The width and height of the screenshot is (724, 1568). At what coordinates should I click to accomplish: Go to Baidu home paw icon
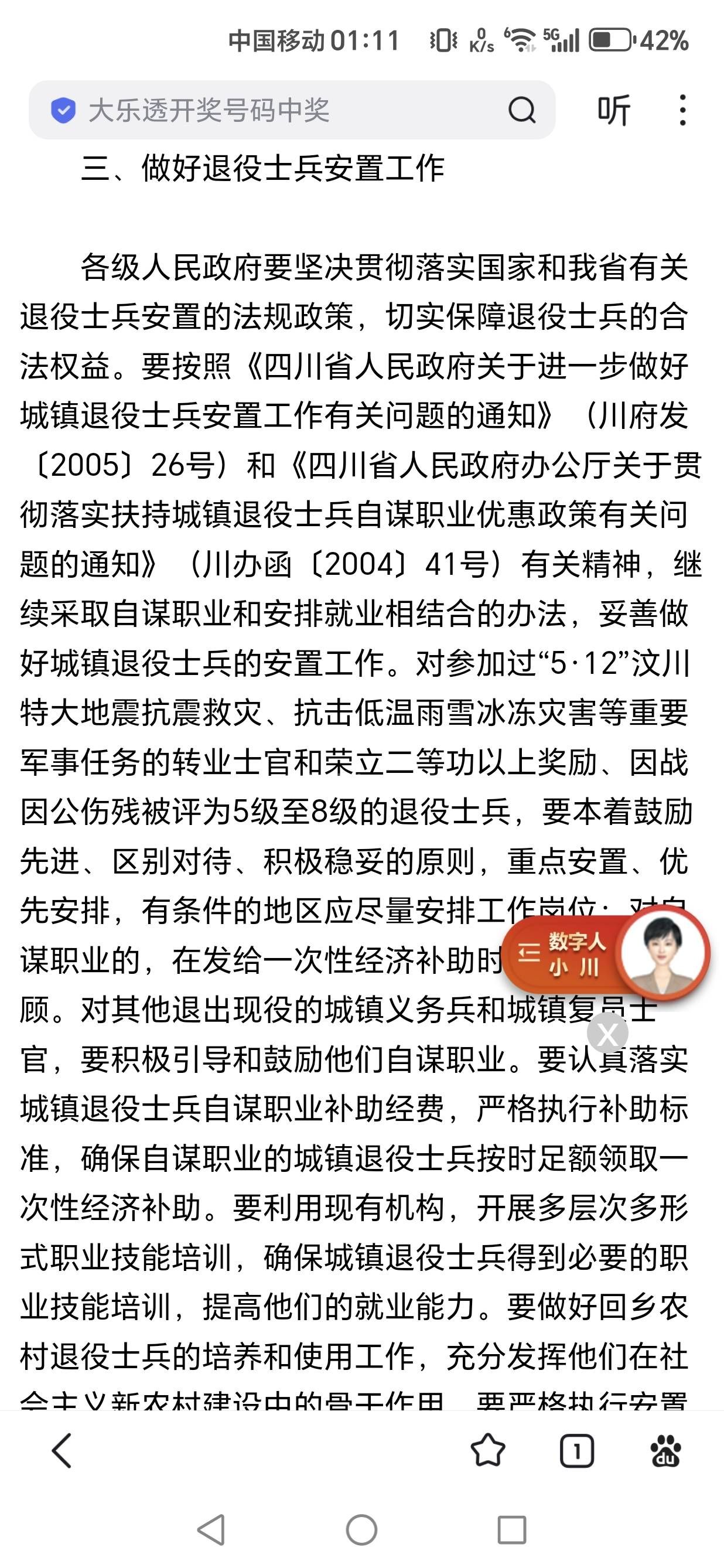pyautogui.click(x=665, y=1451)
